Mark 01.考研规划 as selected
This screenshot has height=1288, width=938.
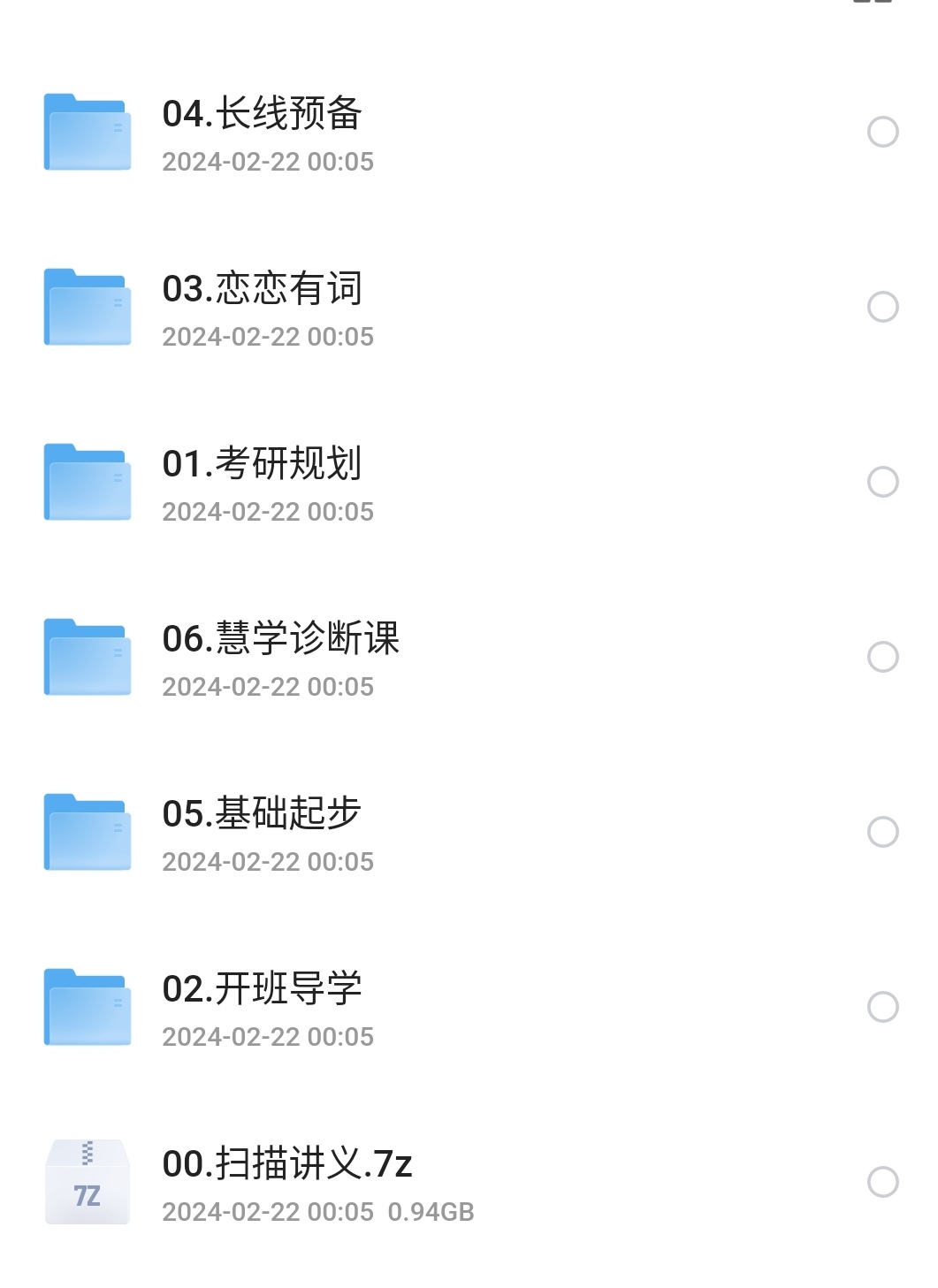click(882, 482)
